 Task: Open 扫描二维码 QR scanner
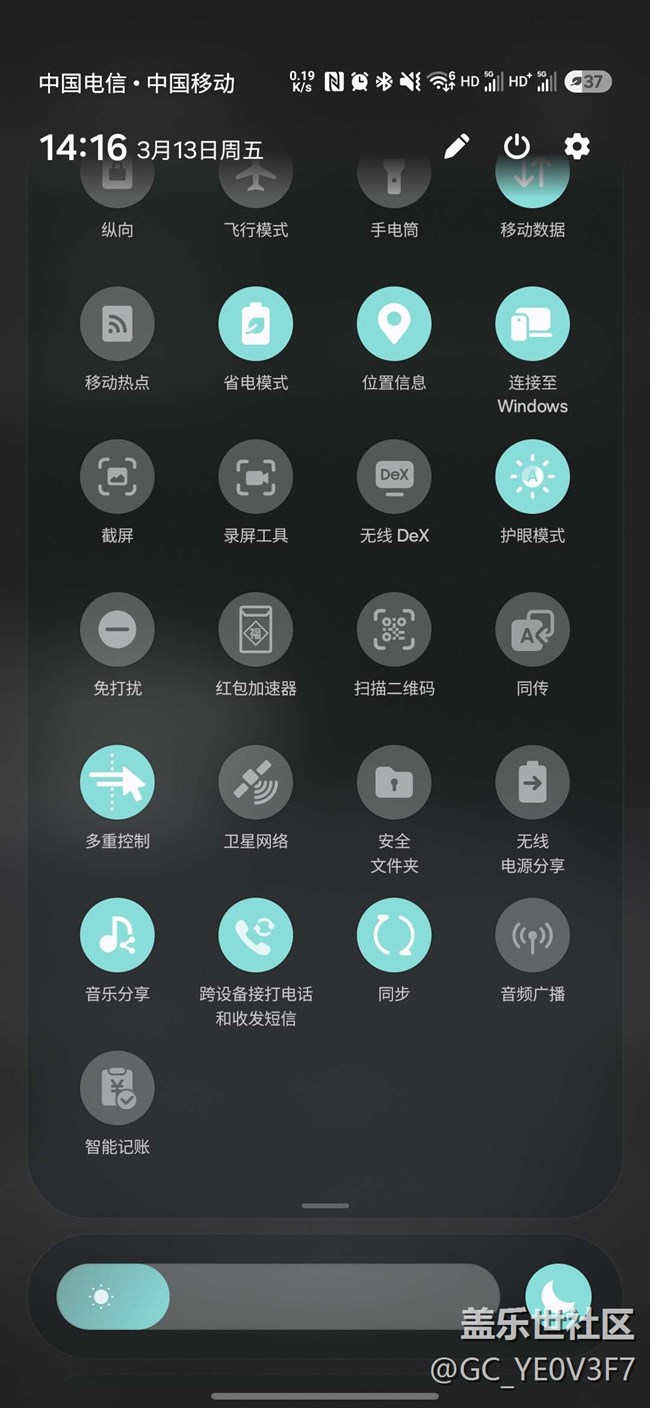point(394,630)
